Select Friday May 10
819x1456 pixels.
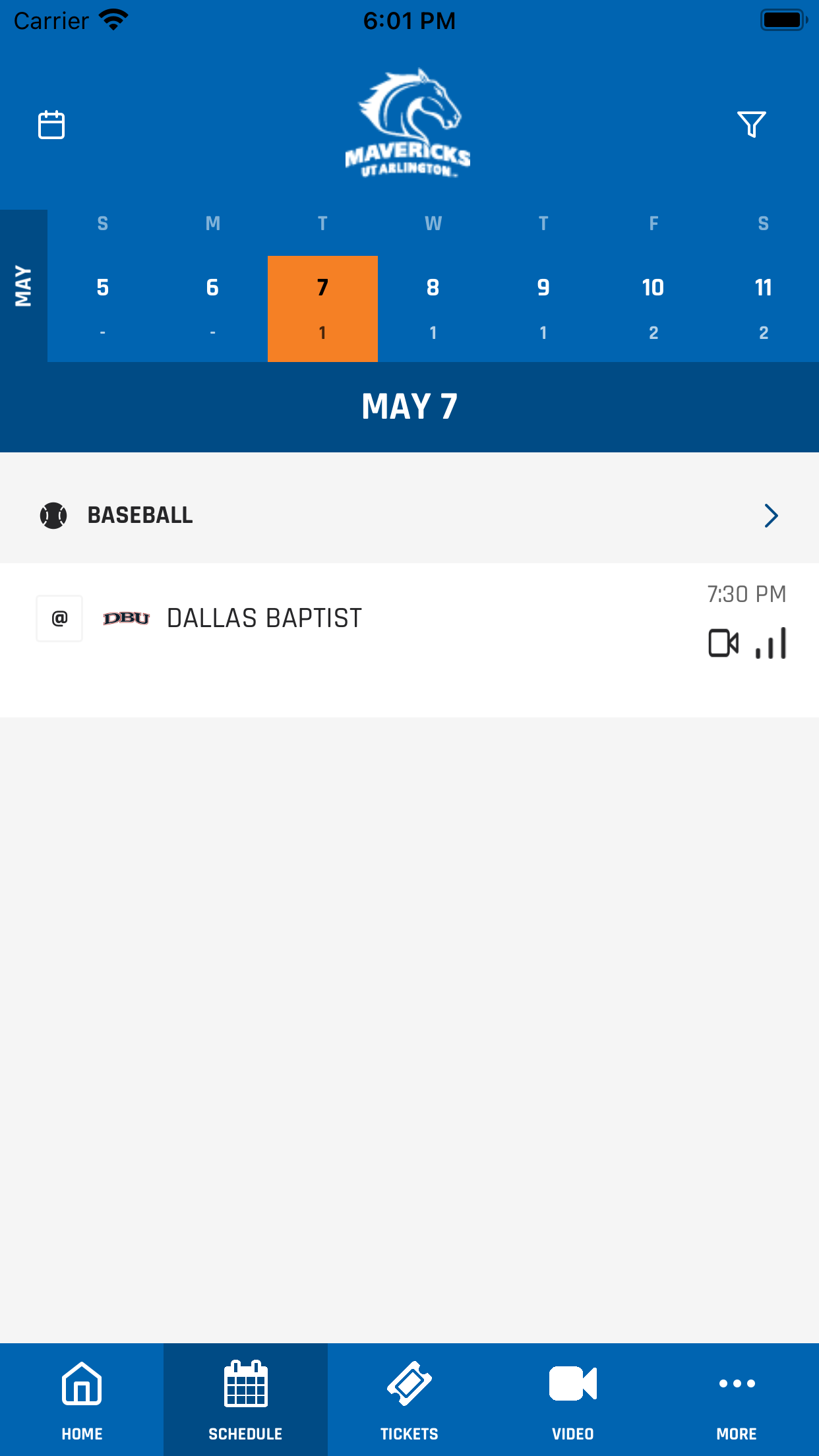653,309
